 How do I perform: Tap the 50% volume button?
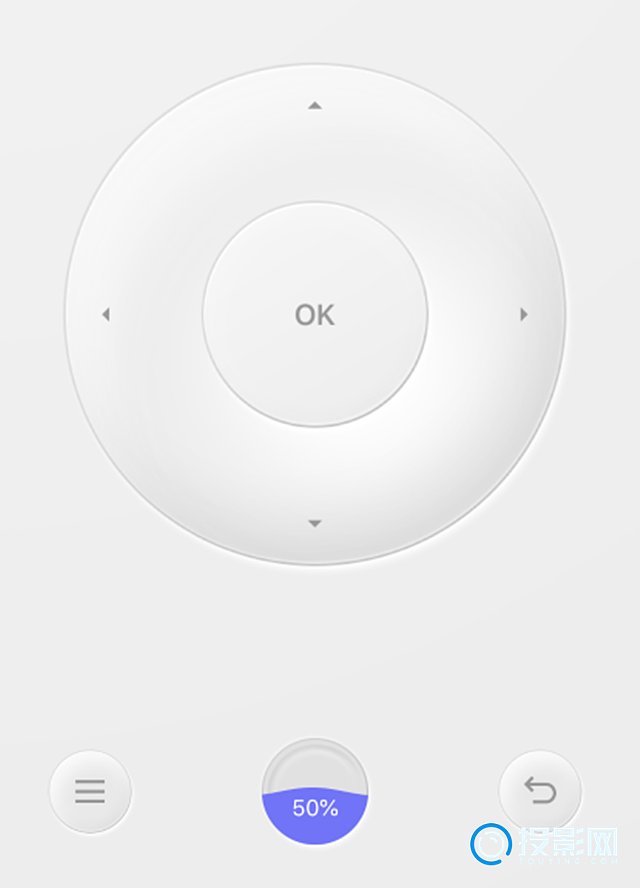pyautogui.click(x=315, y=792)
